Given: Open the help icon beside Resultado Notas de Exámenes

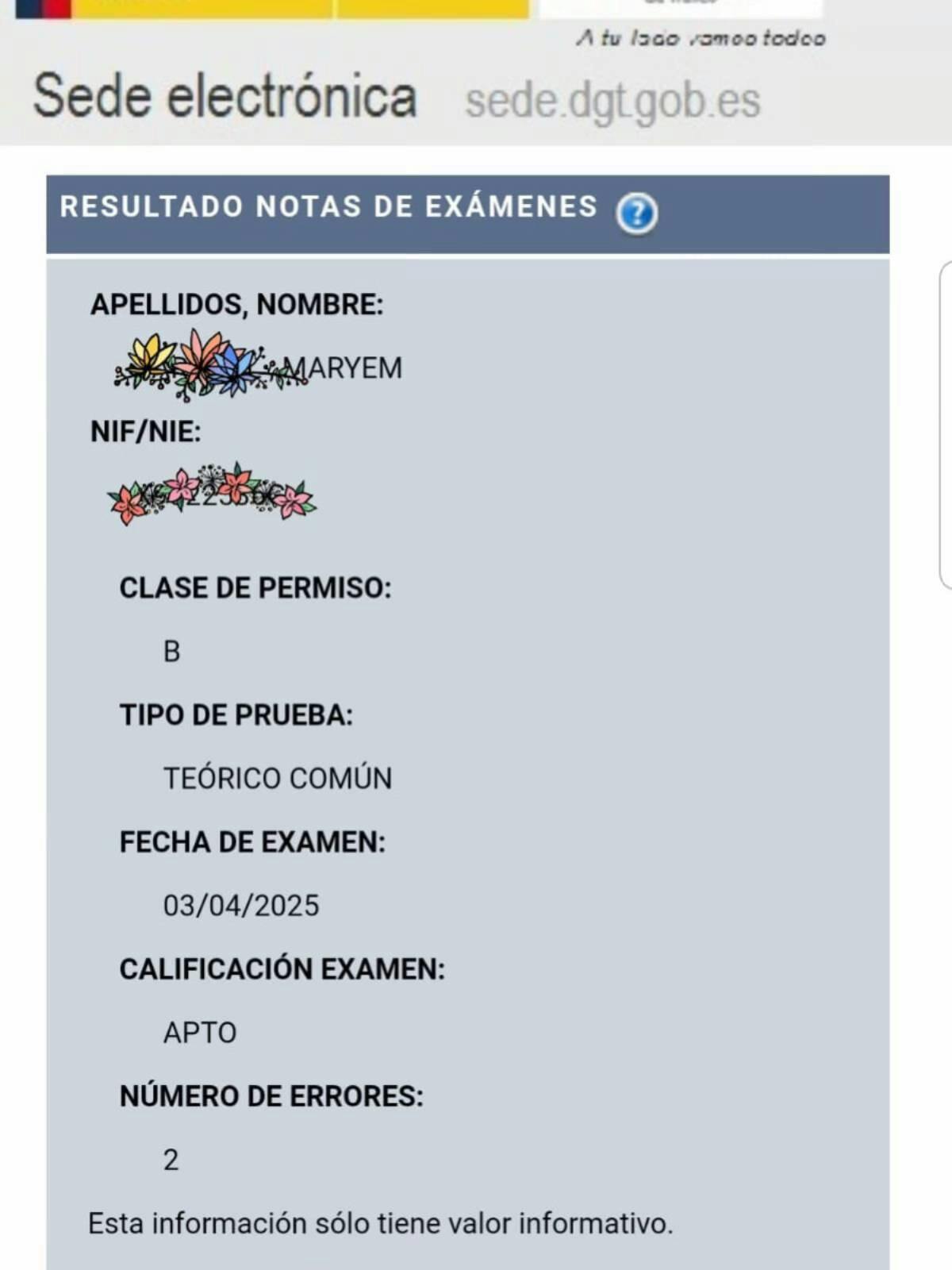Looking at the screenshot, I should pyautogui.click(x=636, y=214).
